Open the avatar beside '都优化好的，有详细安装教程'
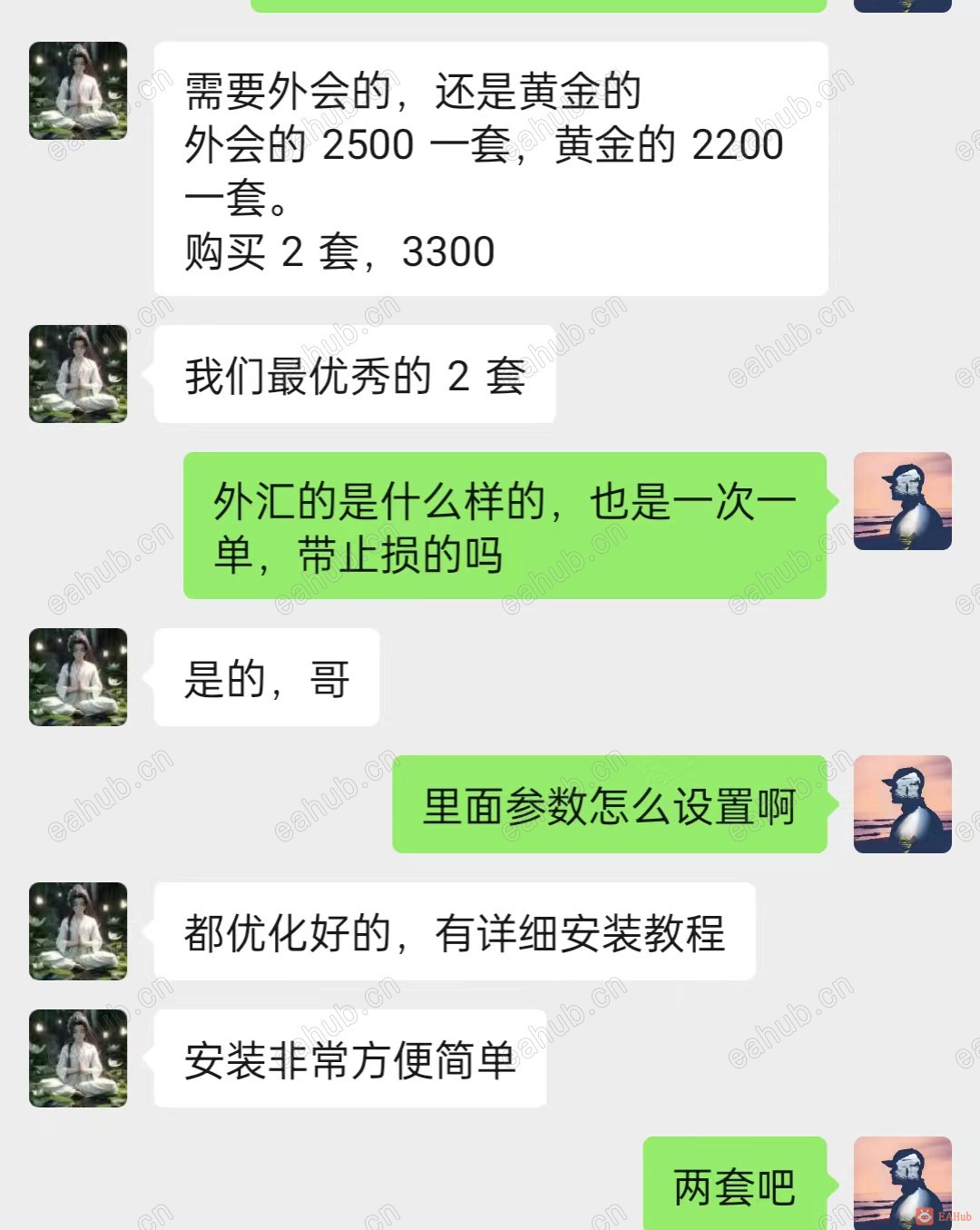 click(x=78, y=931)
